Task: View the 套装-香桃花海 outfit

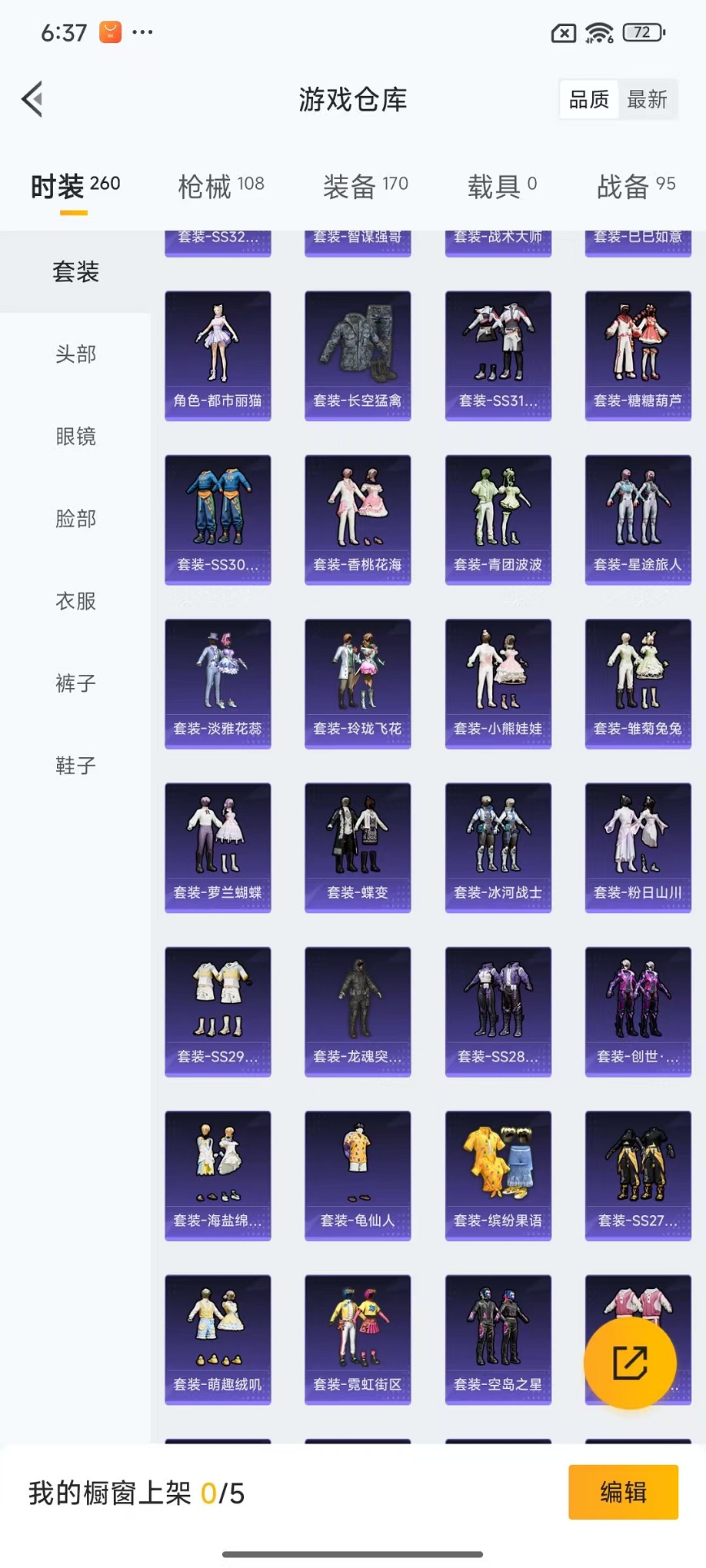Action: pyautogui.click(x=358, y=520)
